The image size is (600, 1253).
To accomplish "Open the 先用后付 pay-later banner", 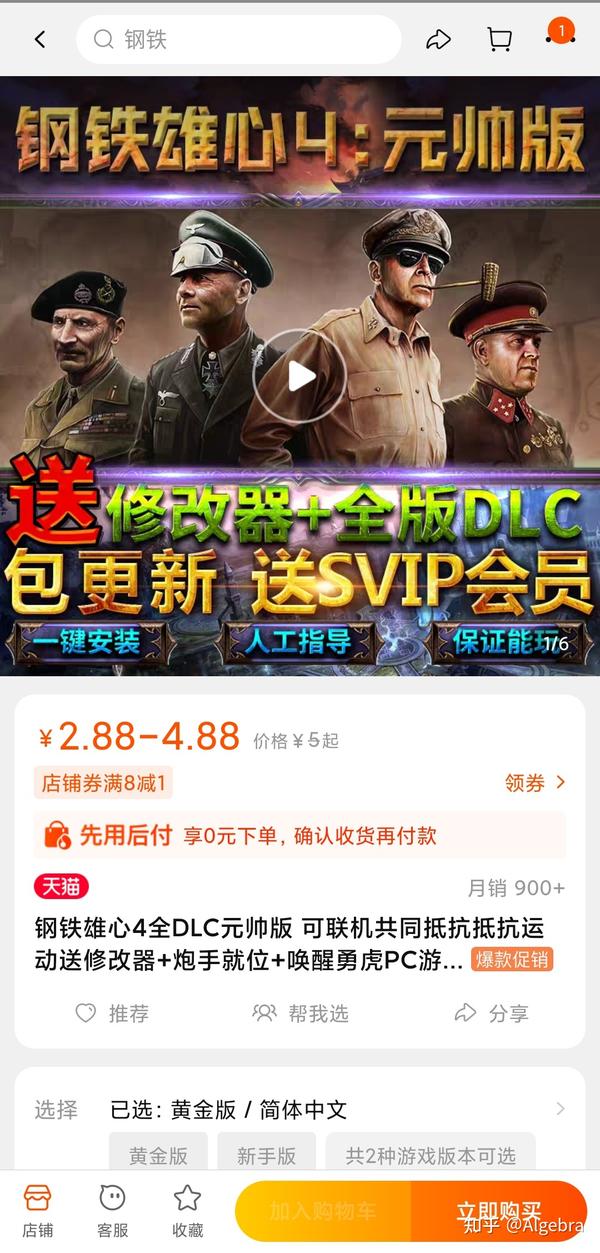I will coord(300,835).
